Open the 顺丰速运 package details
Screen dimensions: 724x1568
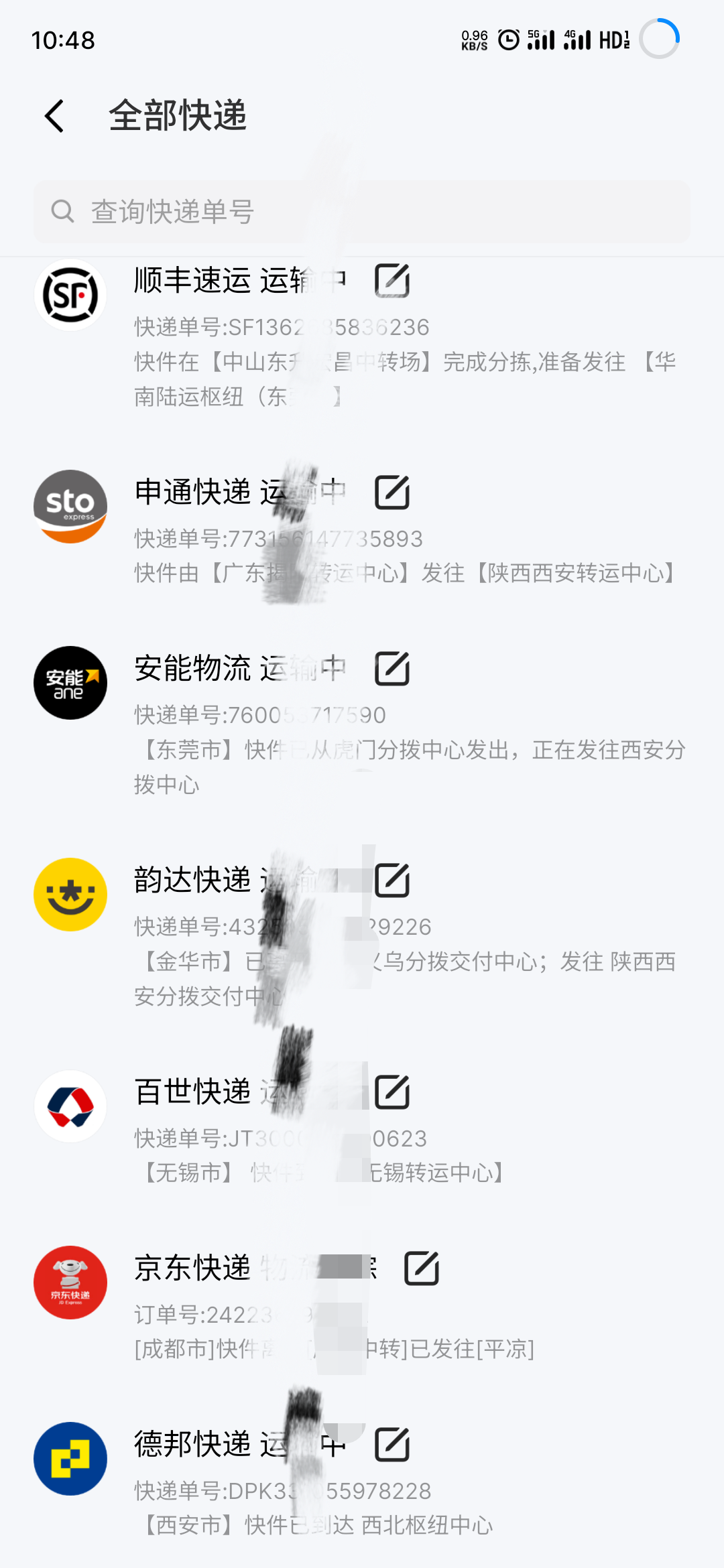[x=362, y=335]
